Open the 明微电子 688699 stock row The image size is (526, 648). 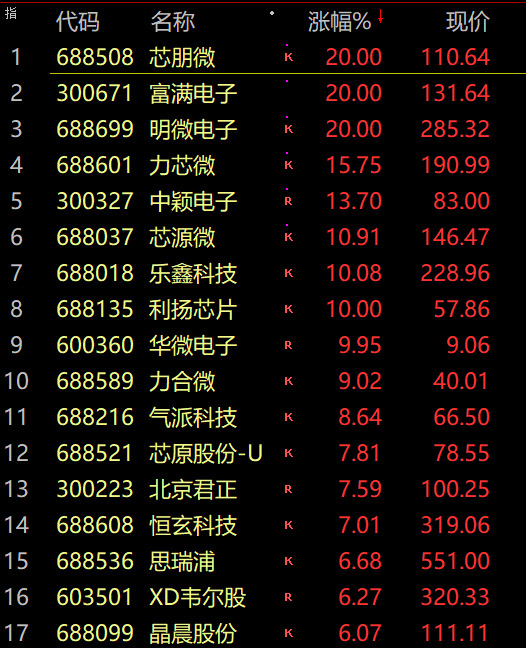coord(263,129)
